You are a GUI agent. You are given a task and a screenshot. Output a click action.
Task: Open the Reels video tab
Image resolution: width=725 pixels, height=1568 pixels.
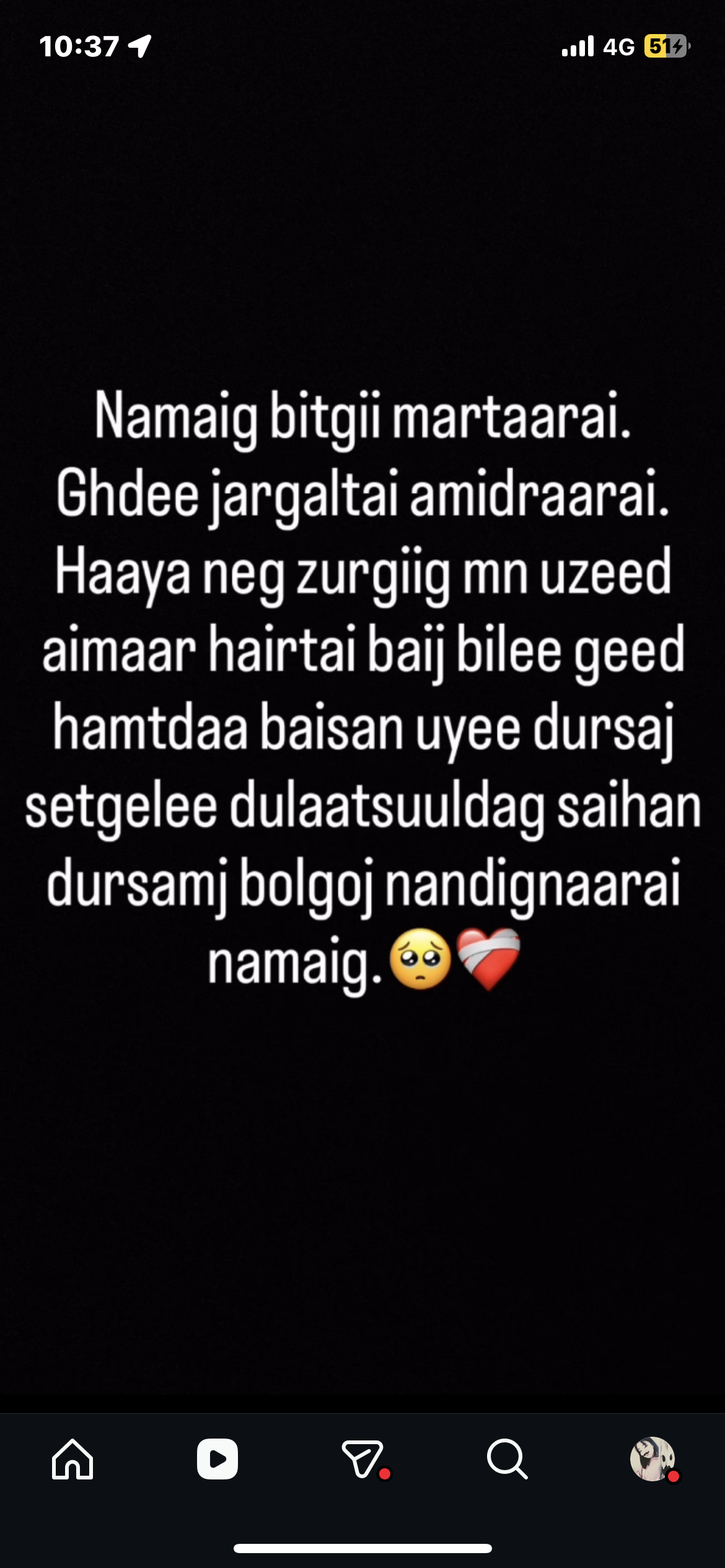[217, 1459]
